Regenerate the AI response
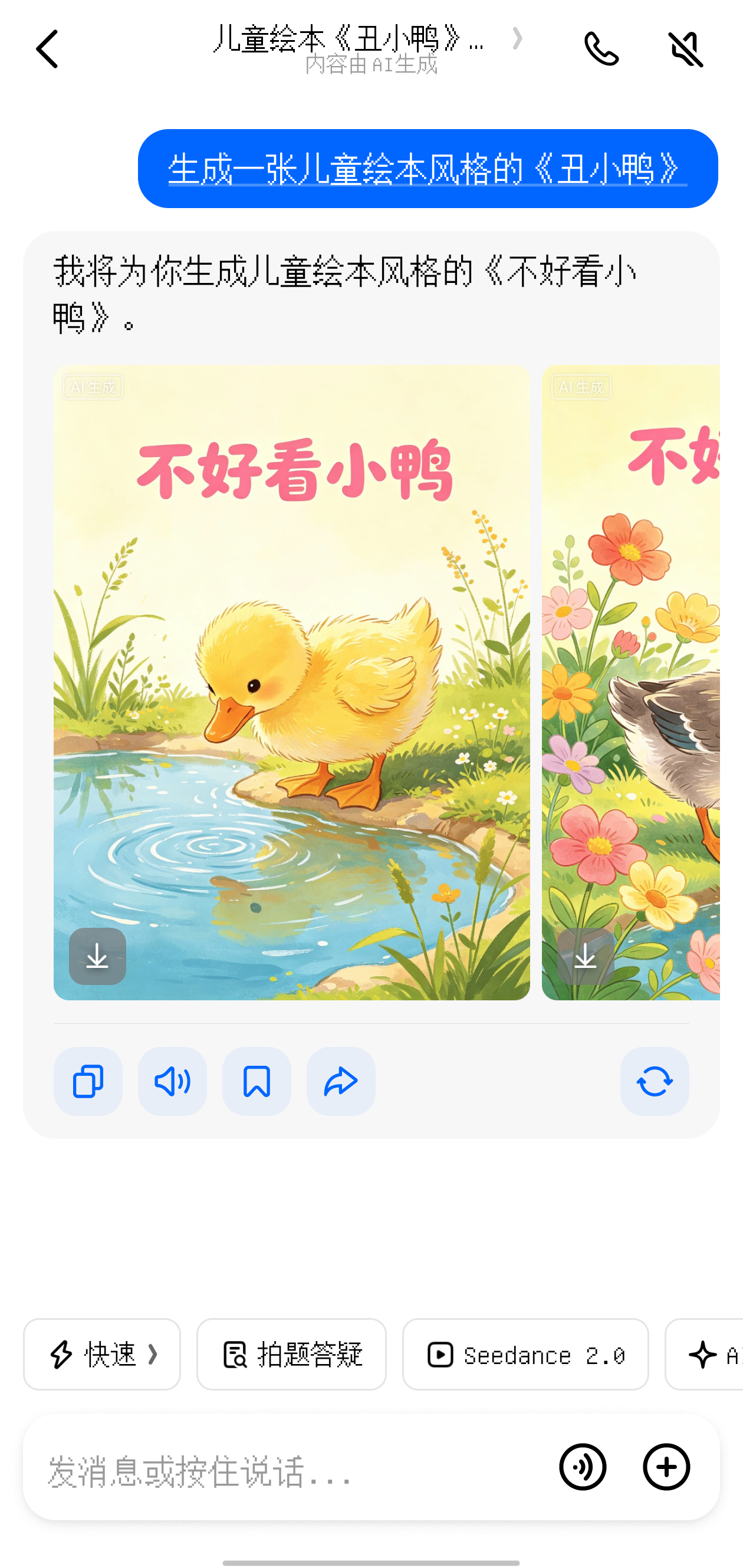Screen dimensions: 743x1568 pyautogui.click(x=655, y=1081)
